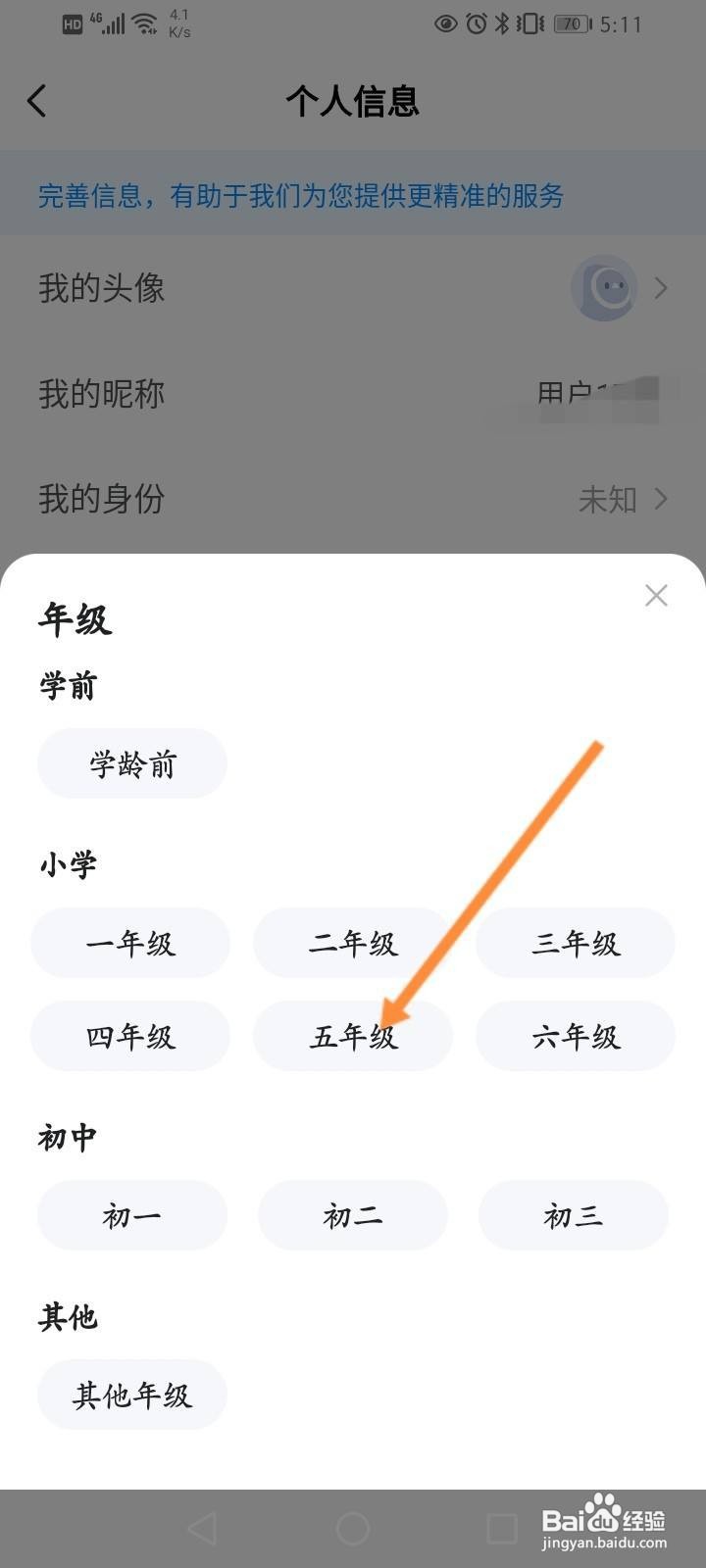
Task: Expand the 我的昵称 row
Action: point(353,394)
